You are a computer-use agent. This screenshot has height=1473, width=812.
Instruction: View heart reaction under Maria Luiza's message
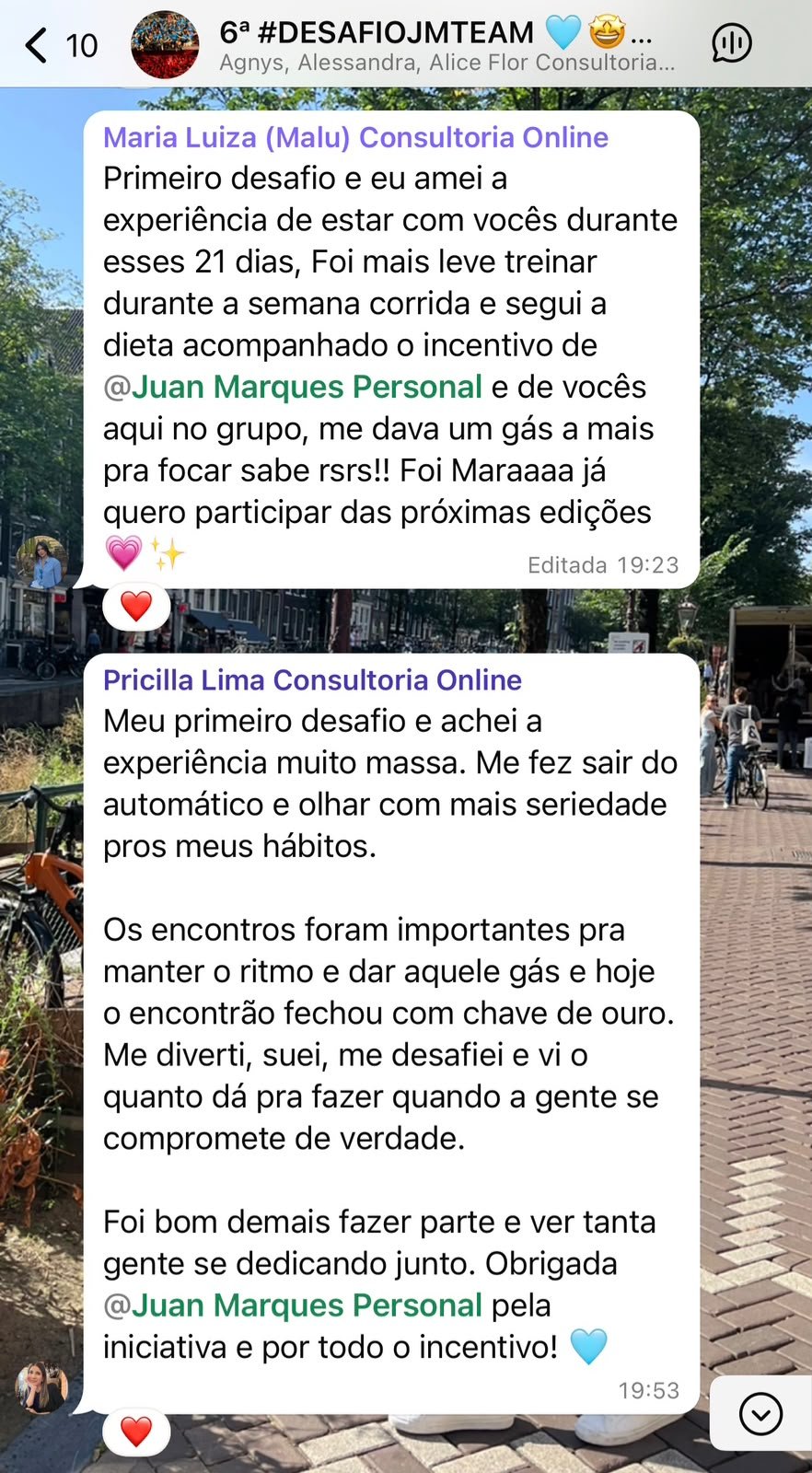[136, 607]
